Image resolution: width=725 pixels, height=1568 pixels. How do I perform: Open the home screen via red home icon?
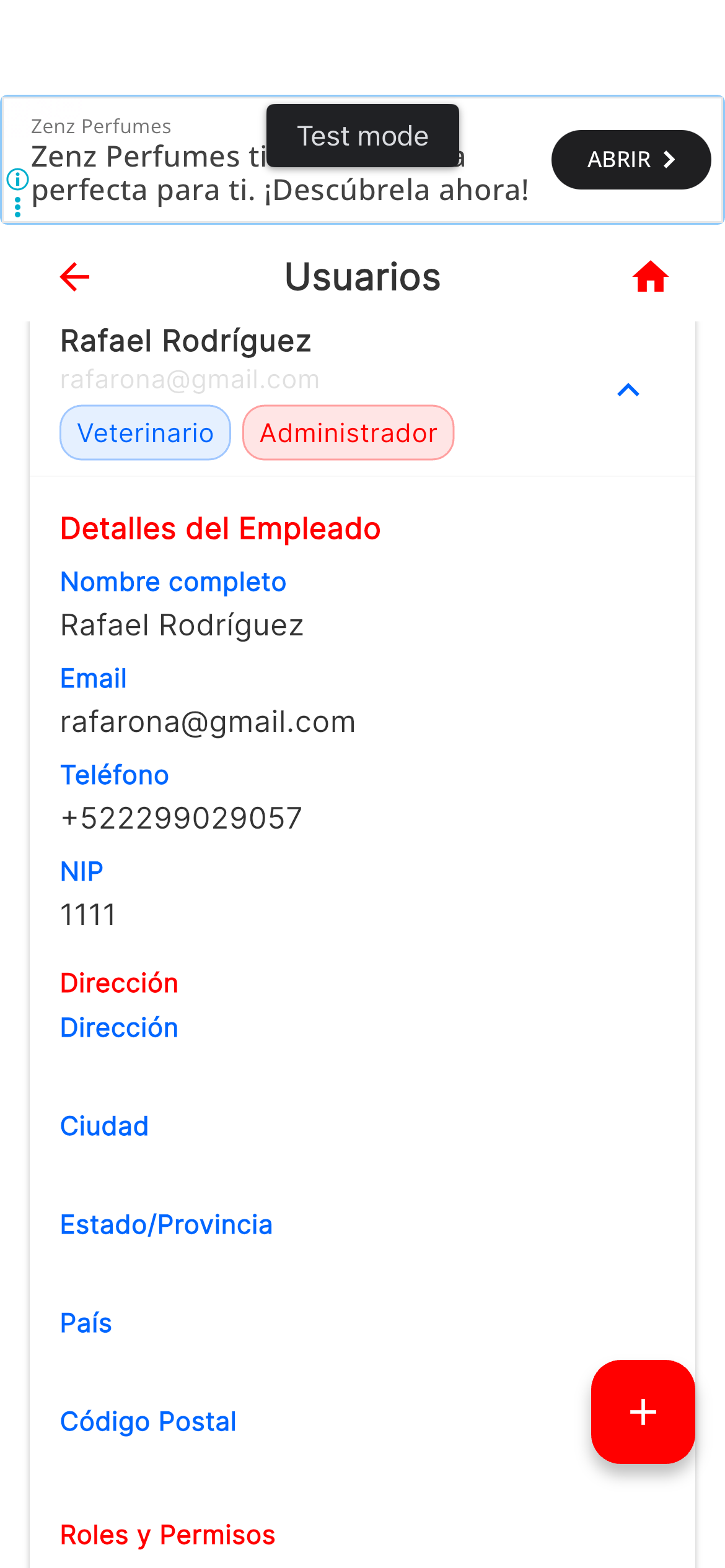(x=649, y=277)
